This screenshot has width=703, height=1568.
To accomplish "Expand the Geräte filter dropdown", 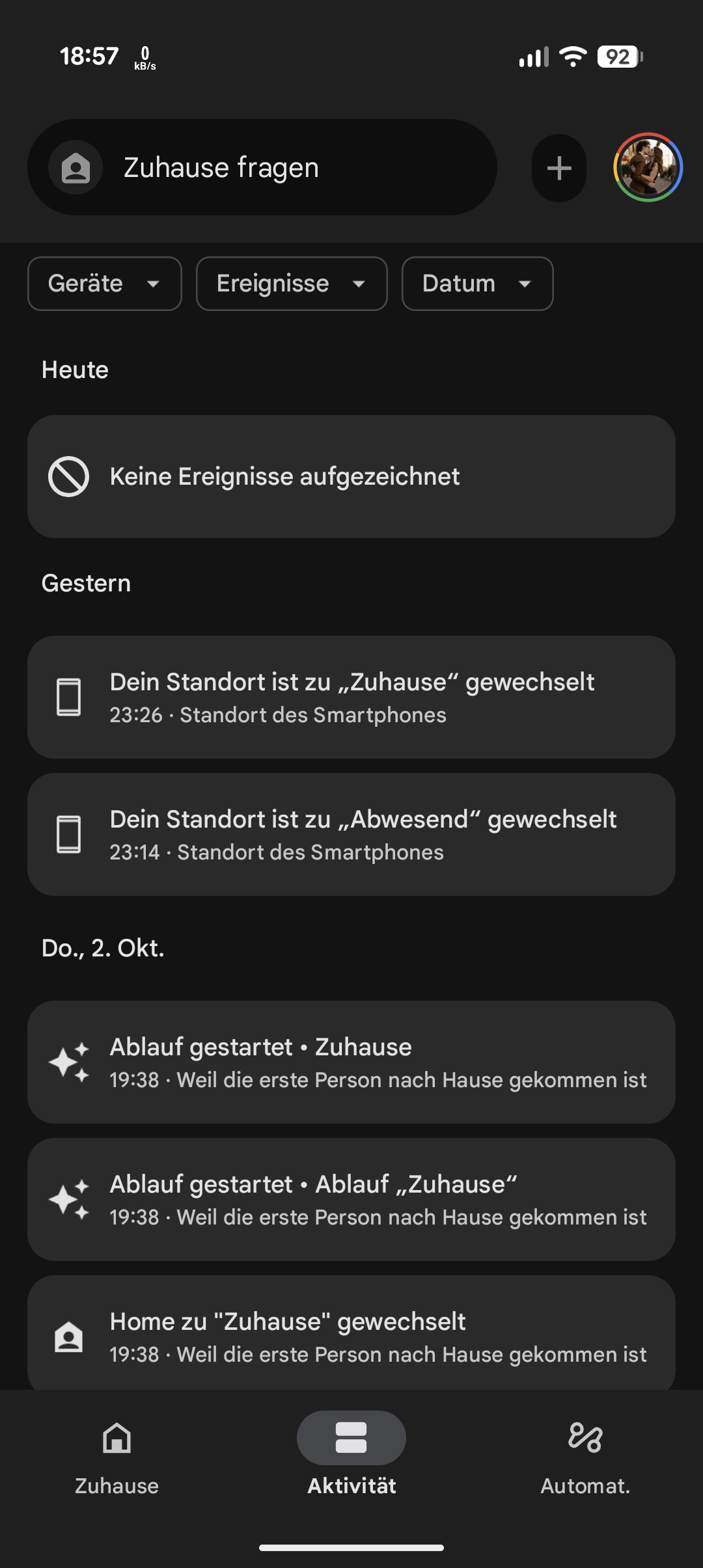I will click(x=104, y=284).
